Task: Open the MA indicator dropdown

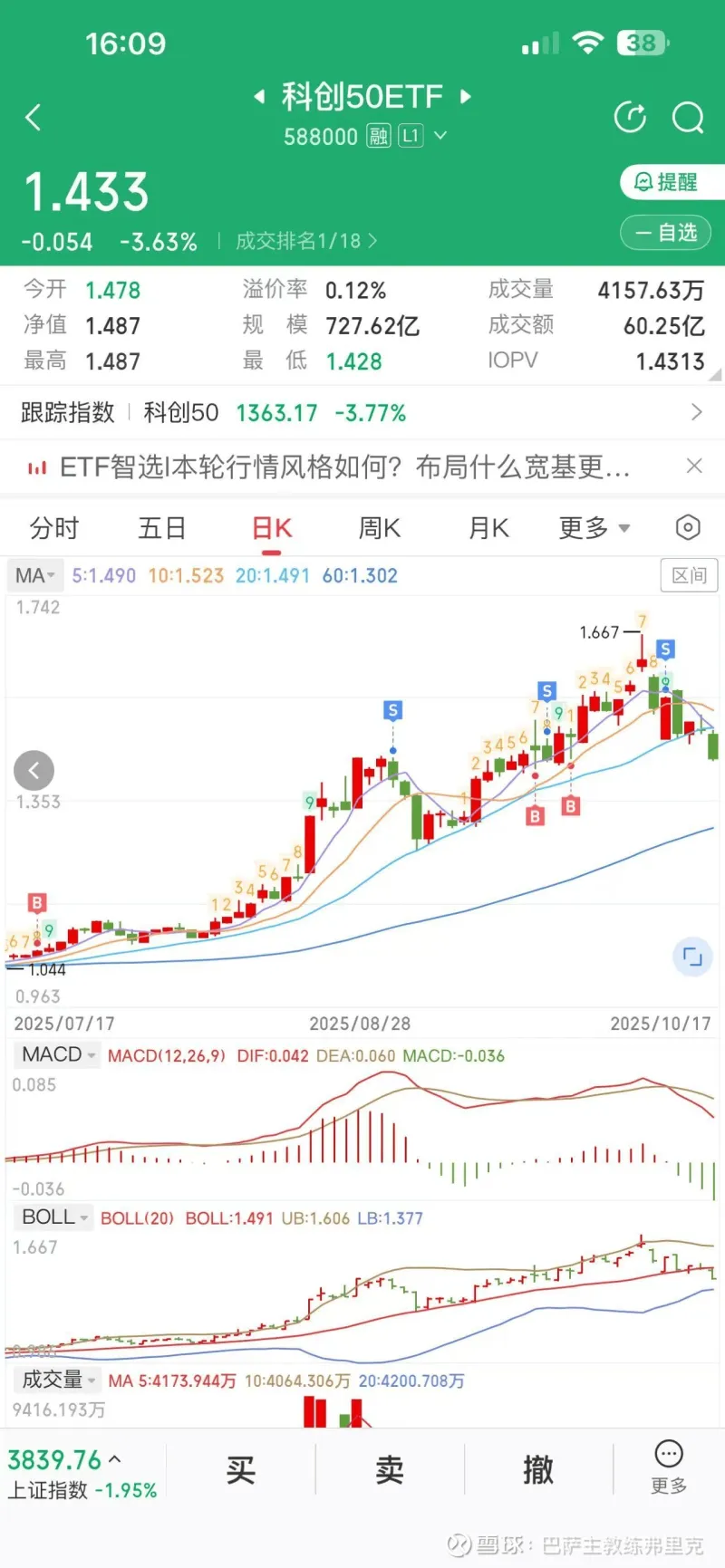Action: pyautogui.click(x=35, y=575)
